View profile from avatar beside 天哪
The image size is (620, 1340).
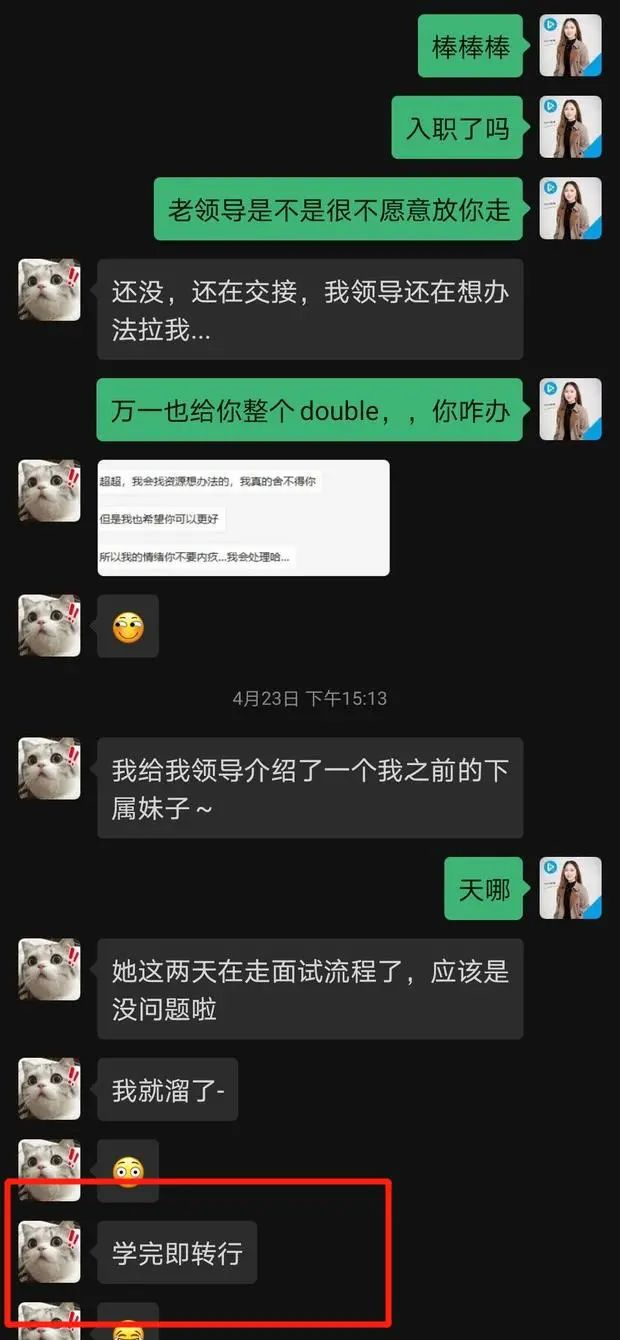(571, 888)
